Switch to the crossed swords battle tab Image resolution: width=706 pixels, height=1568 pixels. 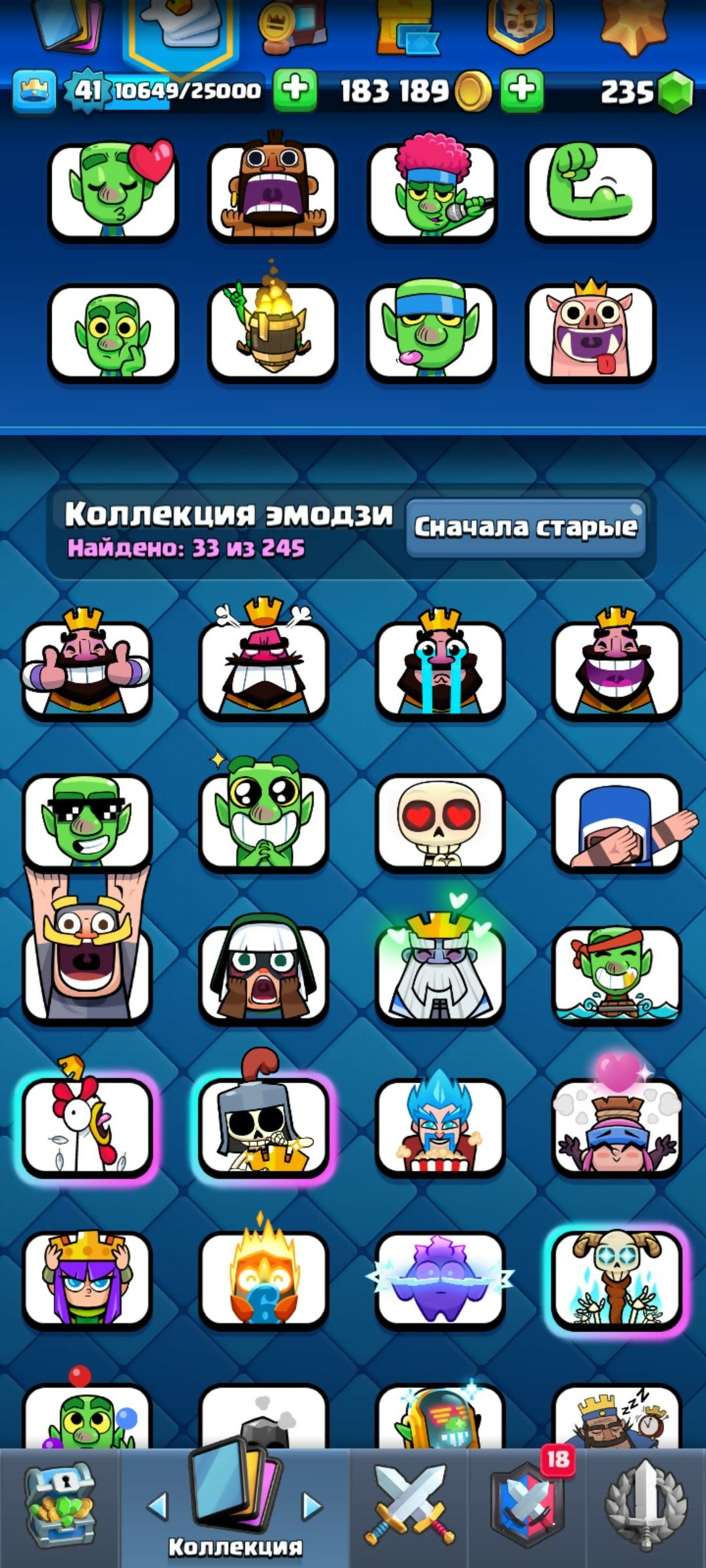pyautogui.click(x=409, y=1508)
